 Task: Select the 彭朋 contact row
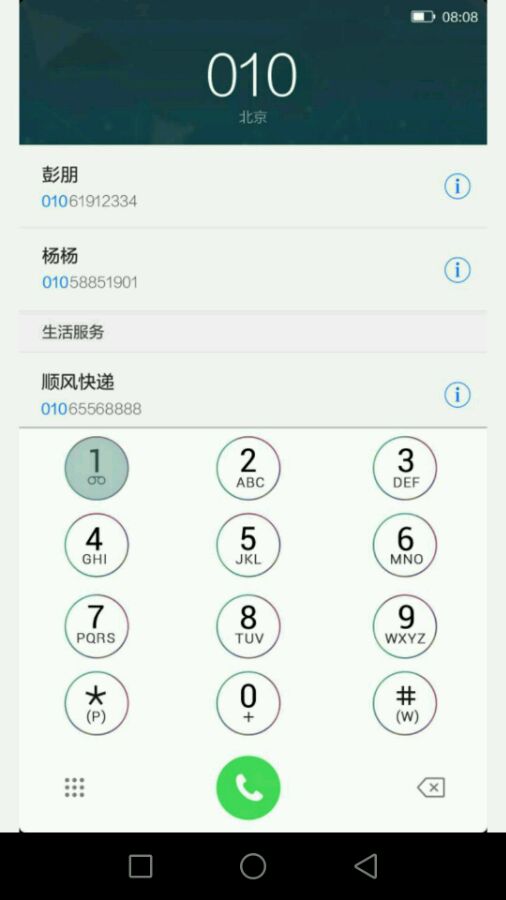click(253, 187)
